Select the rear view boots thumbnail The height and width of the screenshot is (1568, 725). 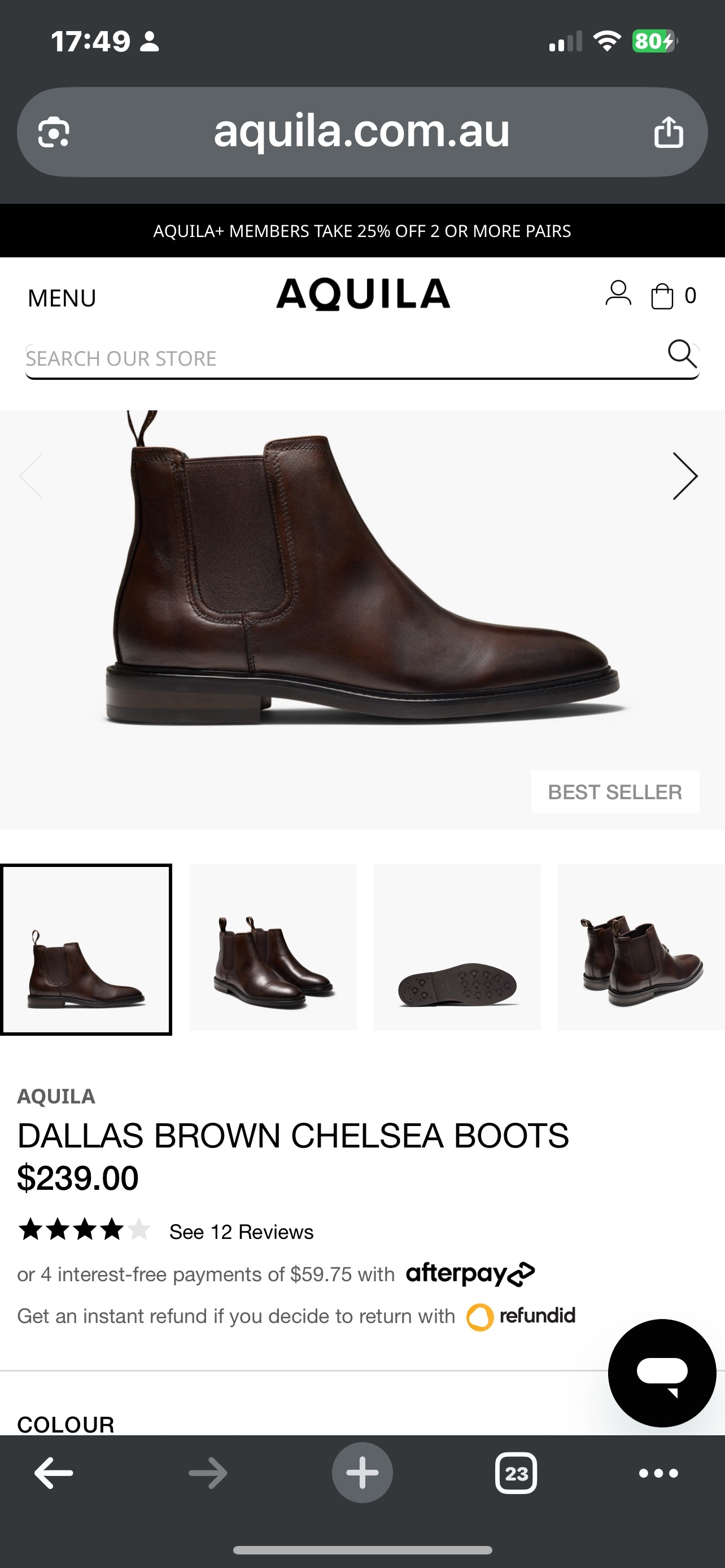[x=641, y=947]
